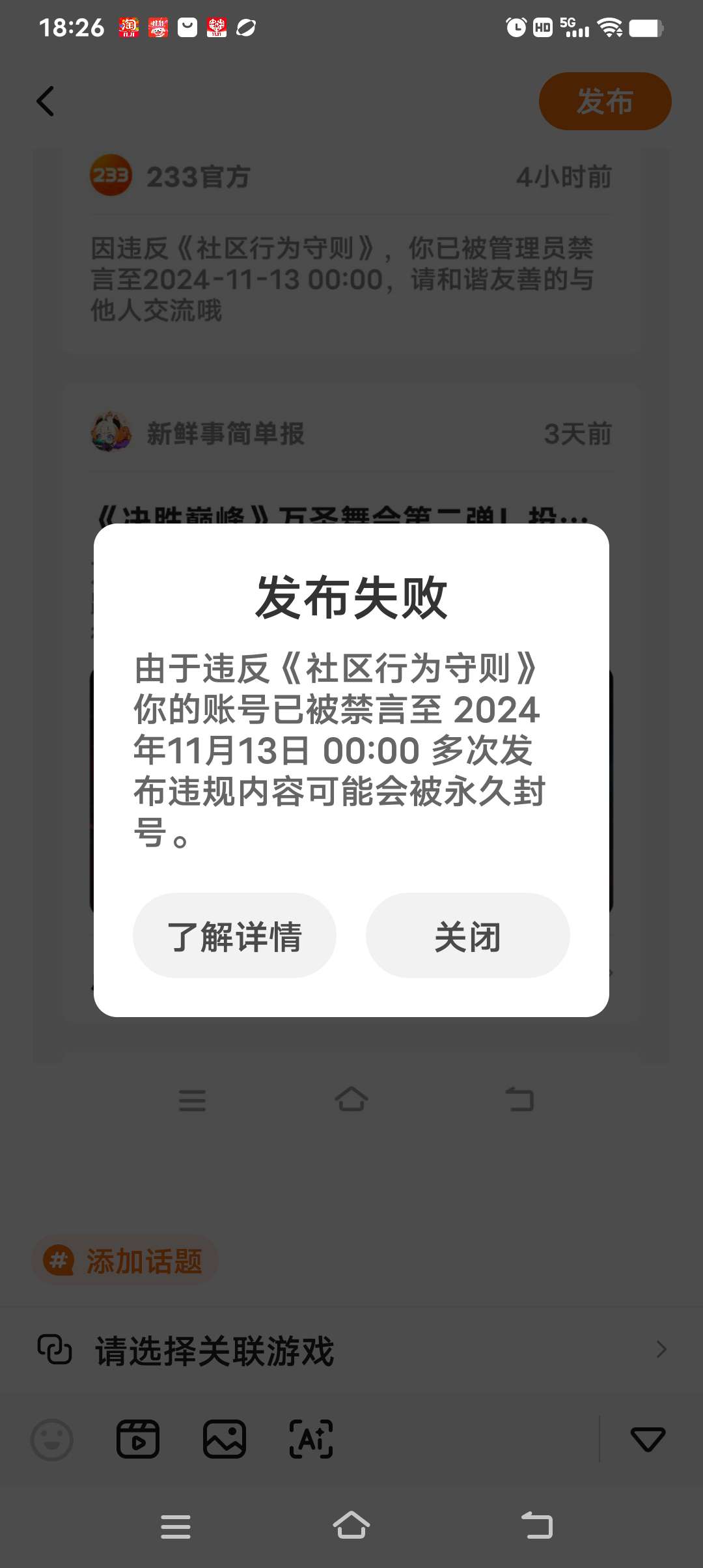
Task: Go back with the top-left arrow
Action: click(46, 102)
